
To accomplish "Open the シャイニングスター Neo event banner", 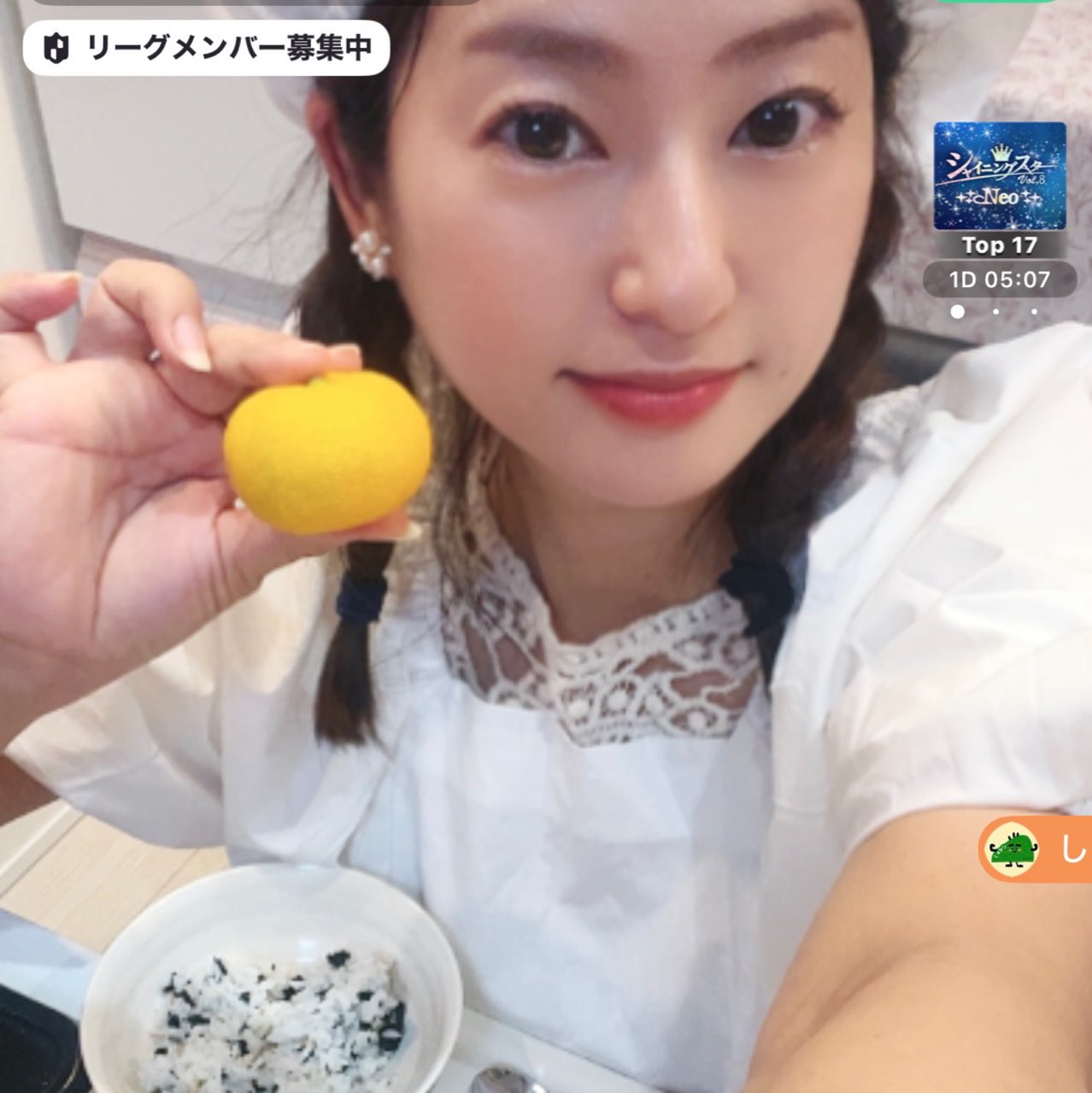I will [999, 176].
